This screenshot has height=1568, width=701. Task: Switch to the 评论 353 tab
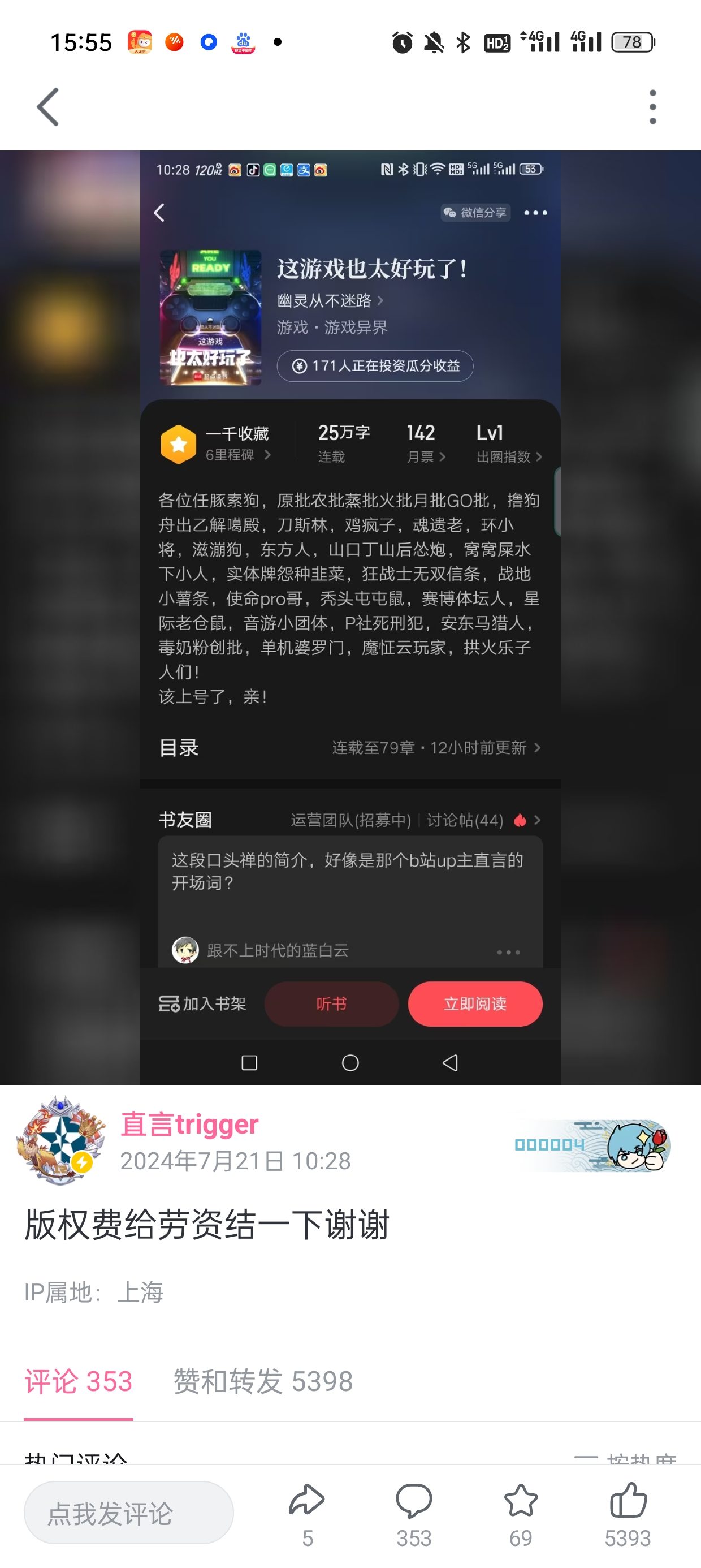tap(79, 1381)
